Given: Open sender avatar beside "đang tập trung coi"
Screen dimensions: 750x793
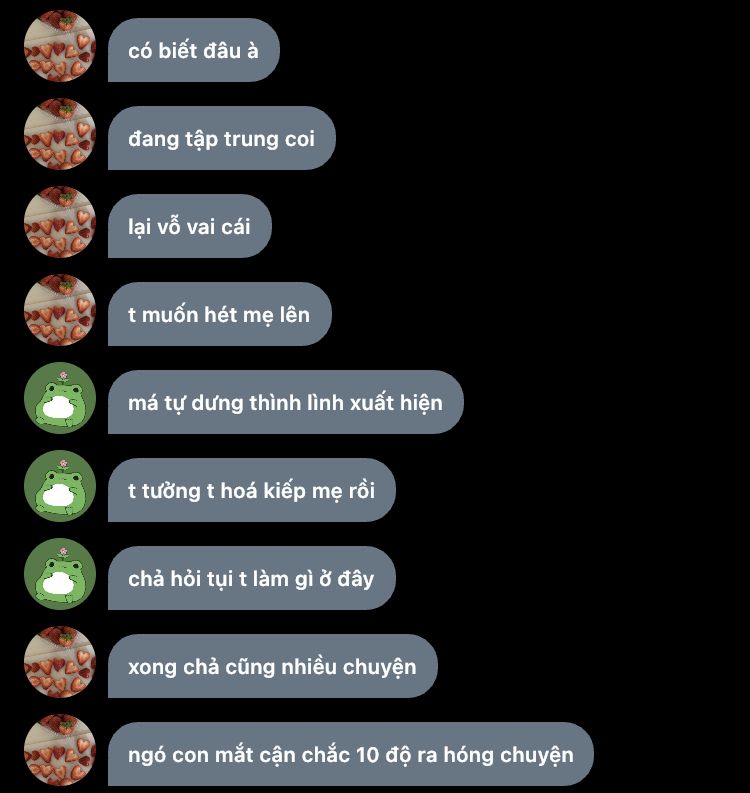Looking at the screenshot, I should pyautogui.click(x=60, y=135).
